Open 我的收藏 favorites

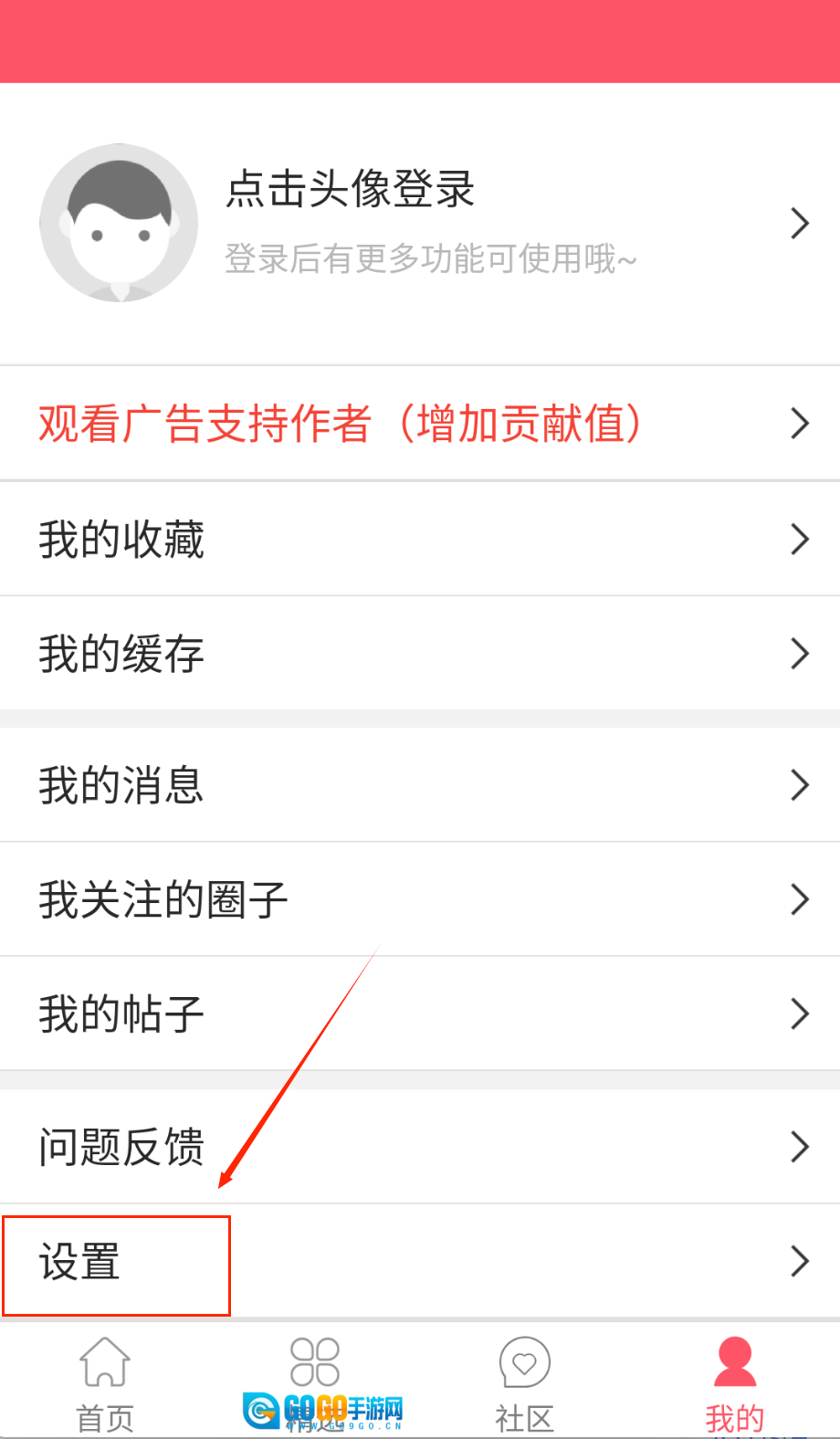pos(420,540)
